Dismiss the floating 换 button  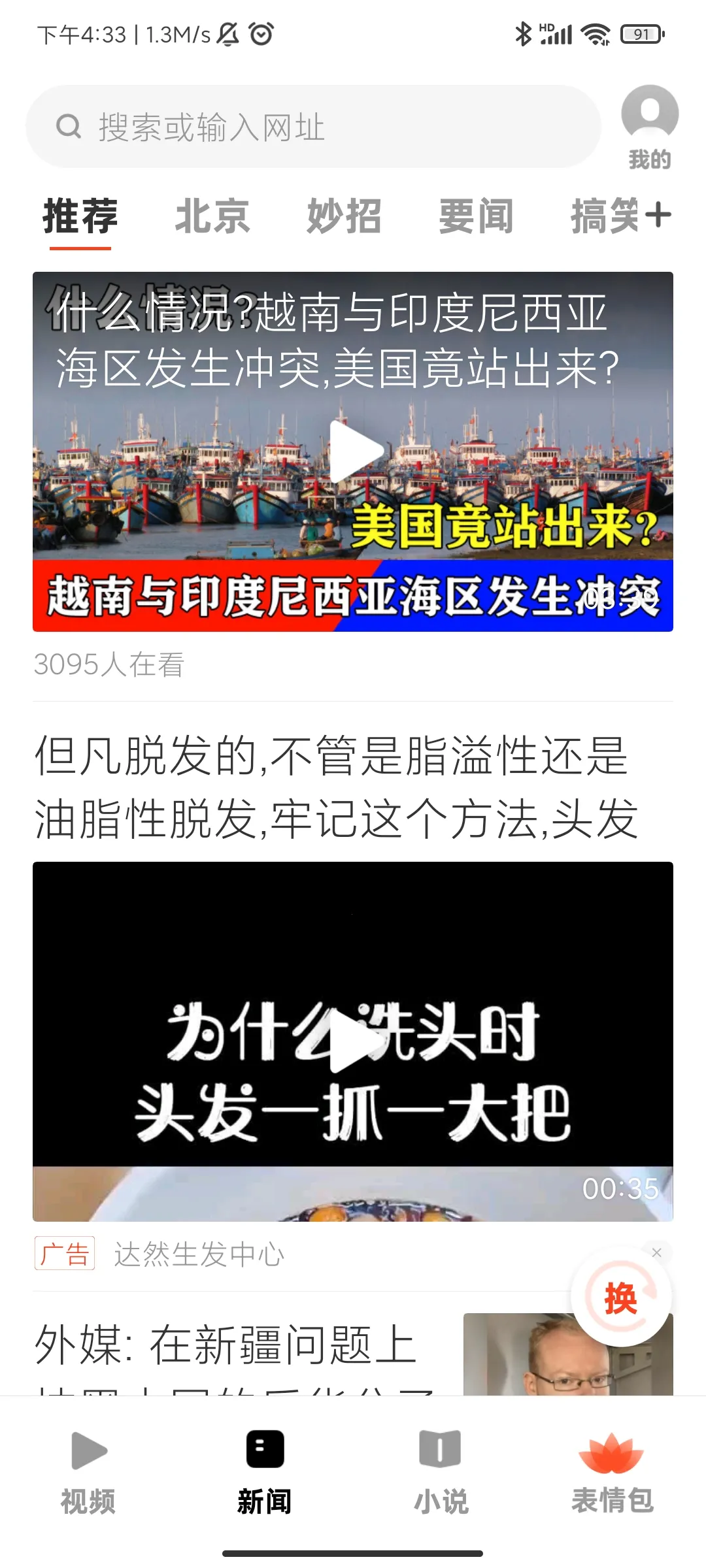657,1252
